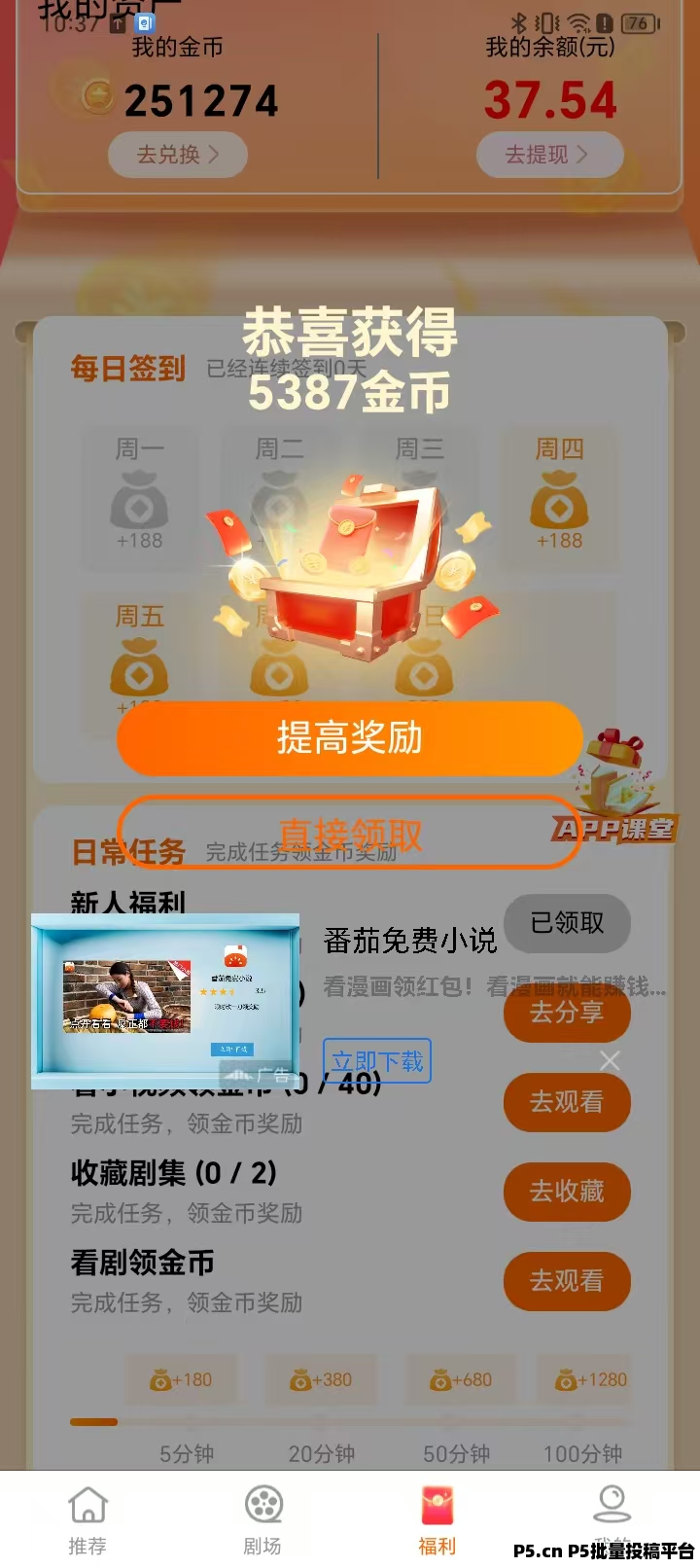Tap 去提现 to withdraw balance
This screenshot has width=700, height=1568.
pyautogui.click(x=549, y=155)
